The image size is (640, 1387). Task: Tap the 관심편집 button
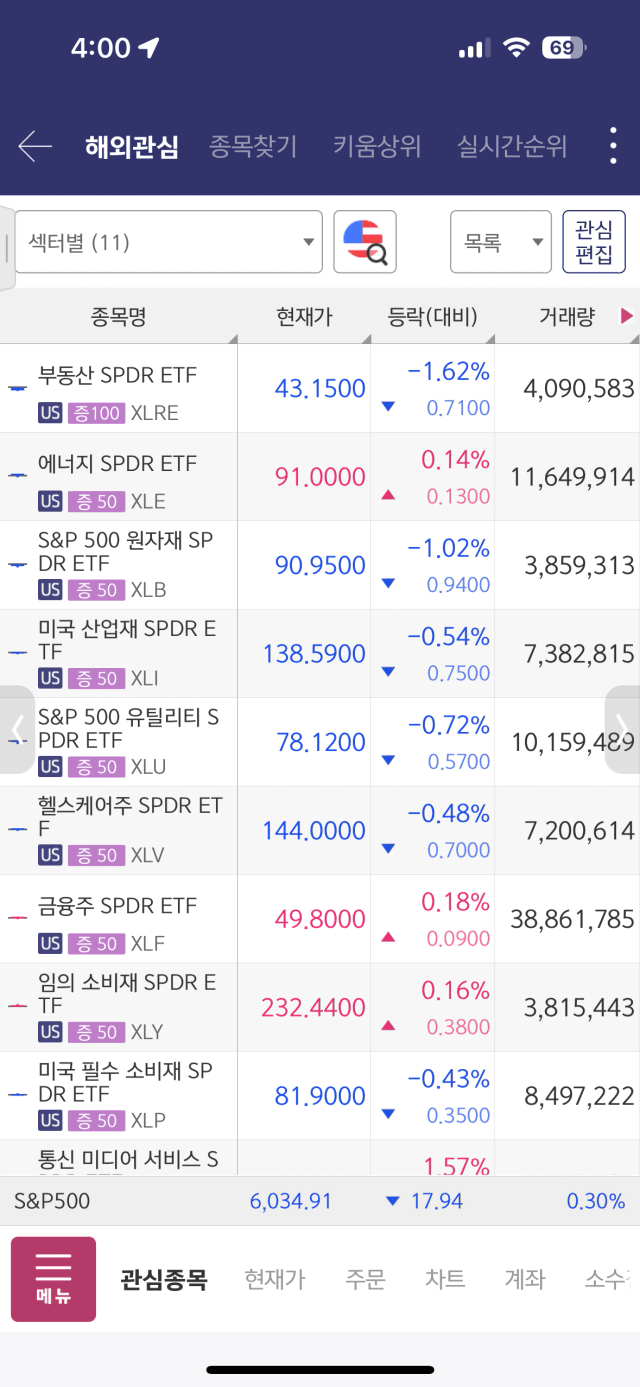594,242
